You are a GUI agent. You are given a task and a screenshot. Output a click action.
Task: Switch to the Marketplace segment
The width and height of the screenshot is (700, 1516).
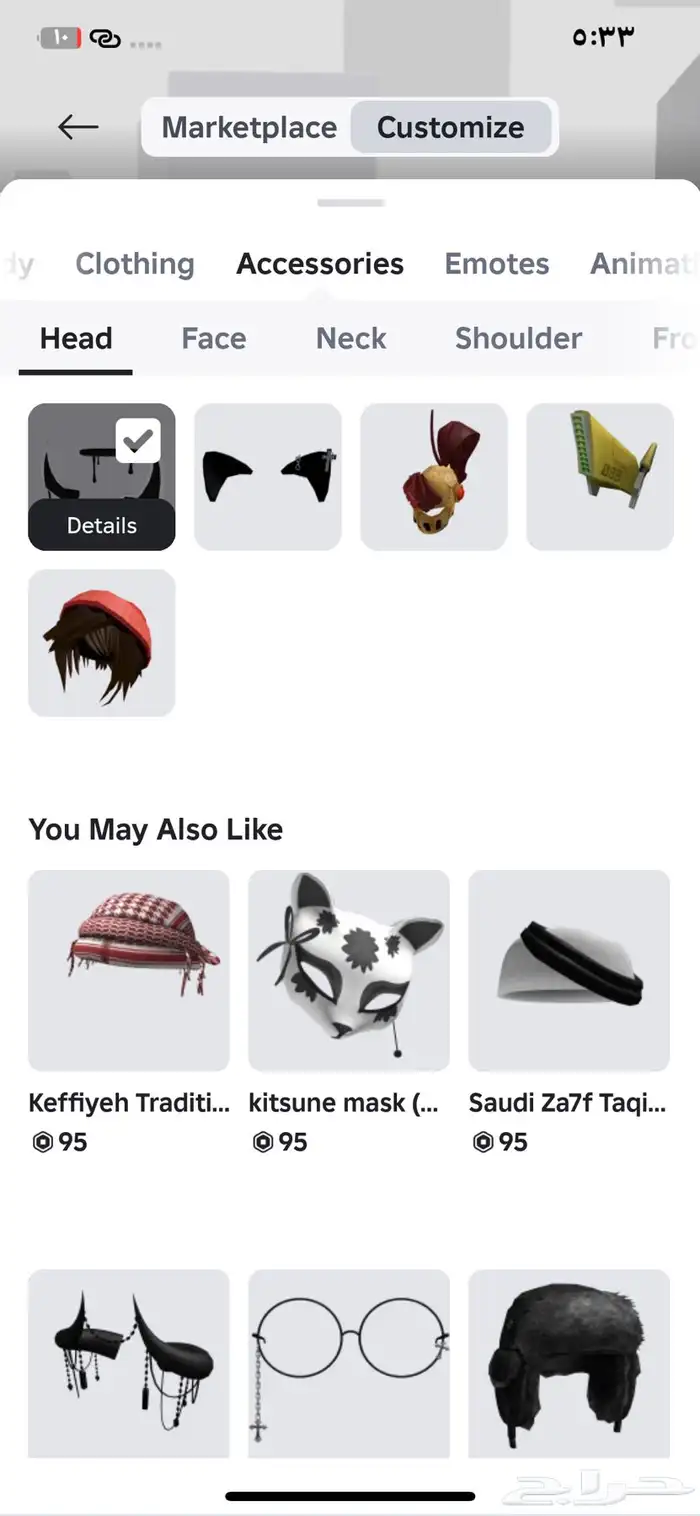point(249,128)
